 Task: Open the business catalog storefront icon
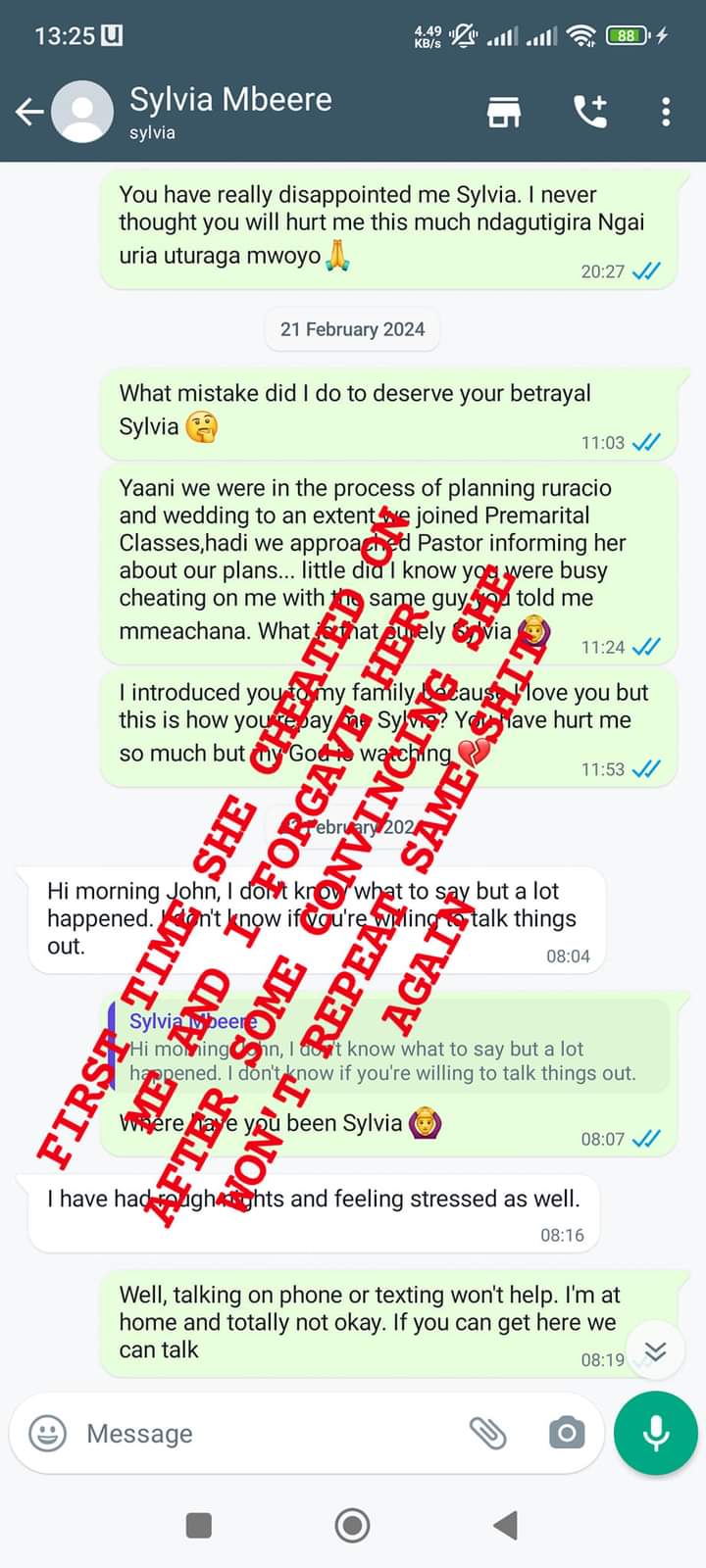tap(504, 112)
